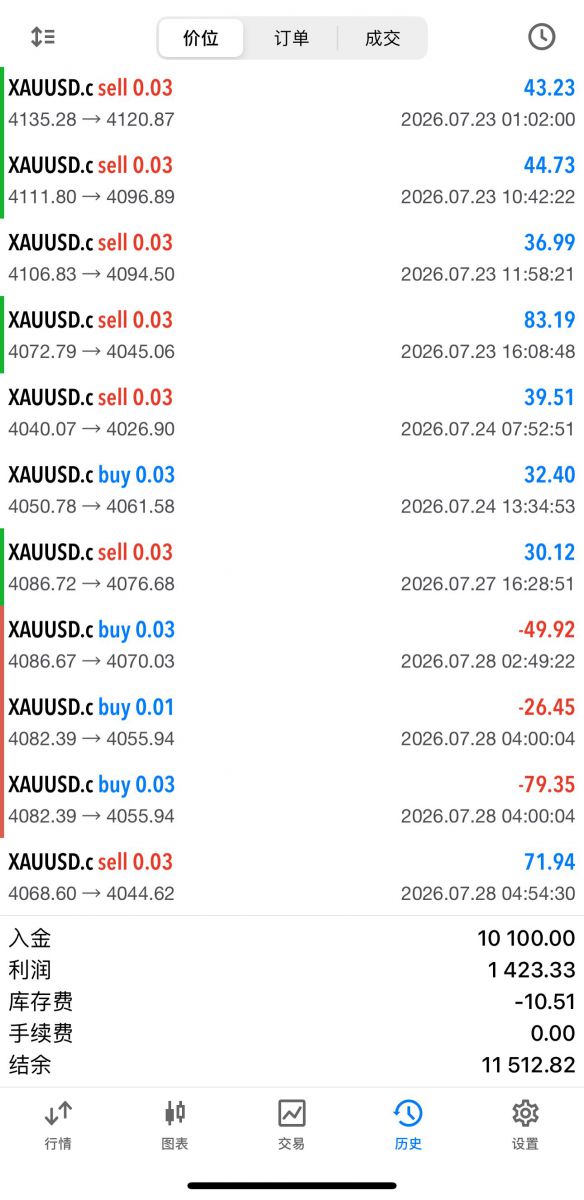Open the buy trade losing 79.35
This screenshot has height=1200, width=584.
point(292,800)
